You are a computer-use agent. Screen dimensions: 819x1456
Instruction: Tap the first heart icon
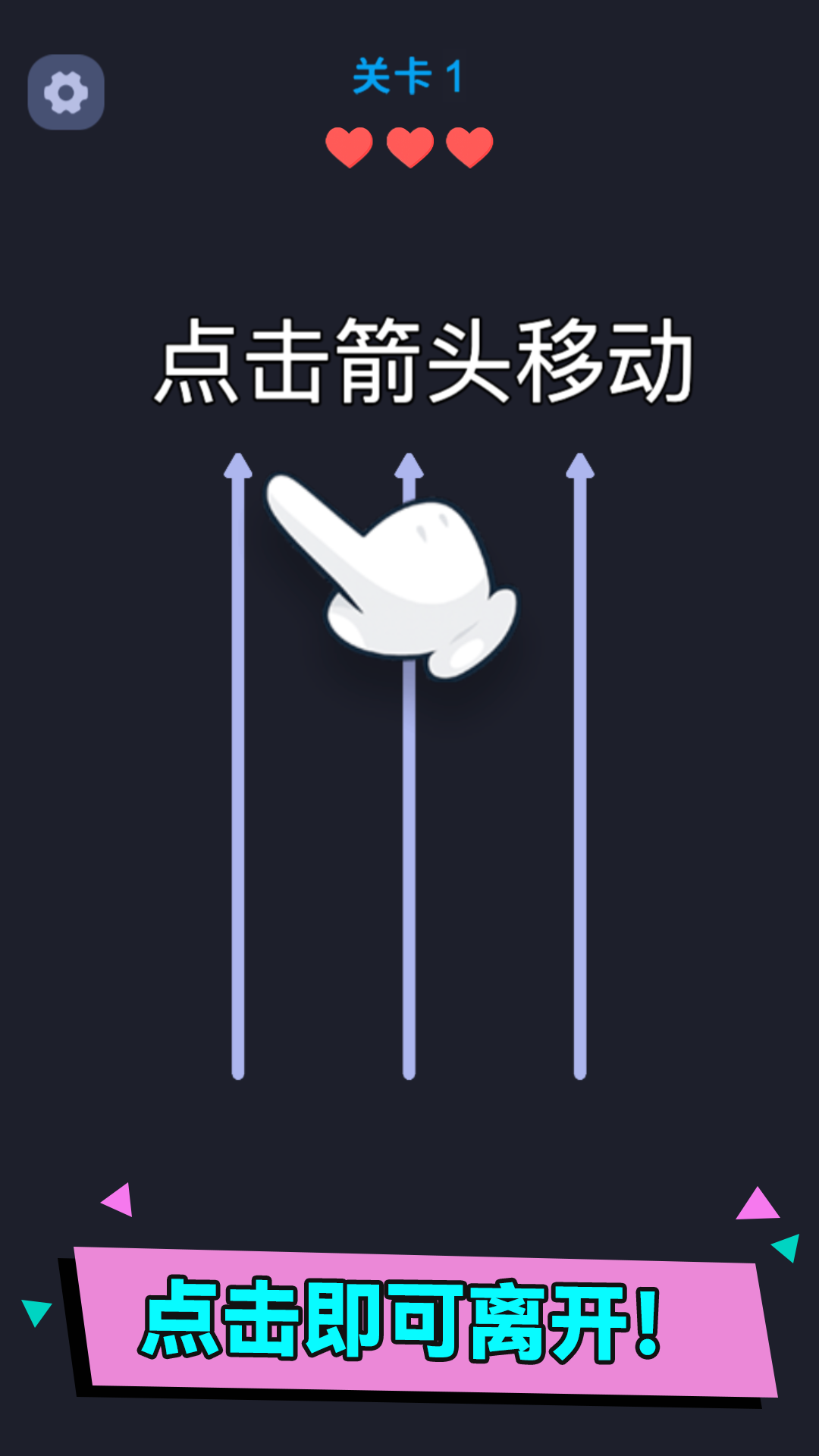click(350, 147)
